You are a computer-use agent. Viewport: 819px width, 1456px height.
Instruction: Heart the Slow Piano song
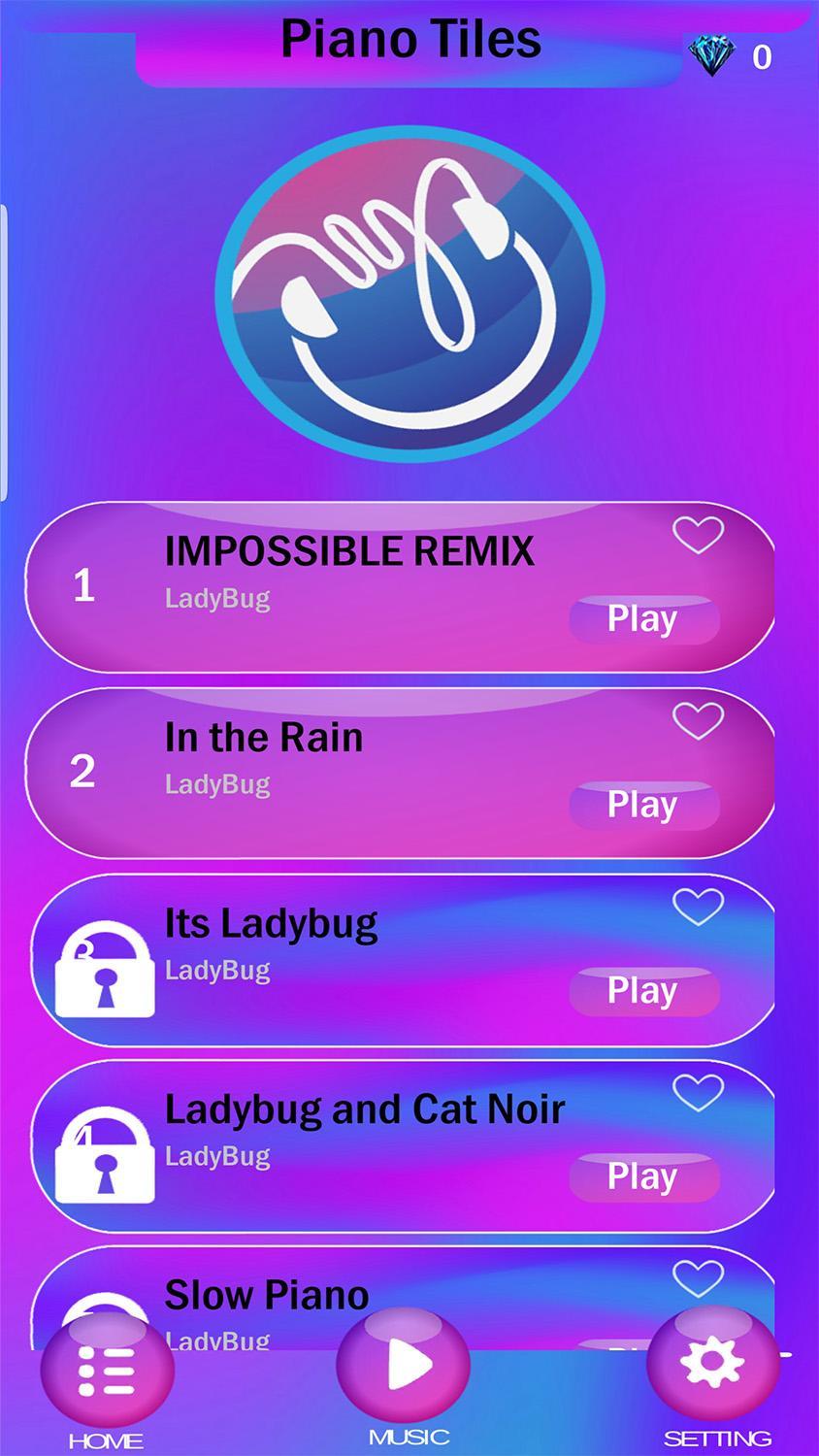click(698, 1278)
